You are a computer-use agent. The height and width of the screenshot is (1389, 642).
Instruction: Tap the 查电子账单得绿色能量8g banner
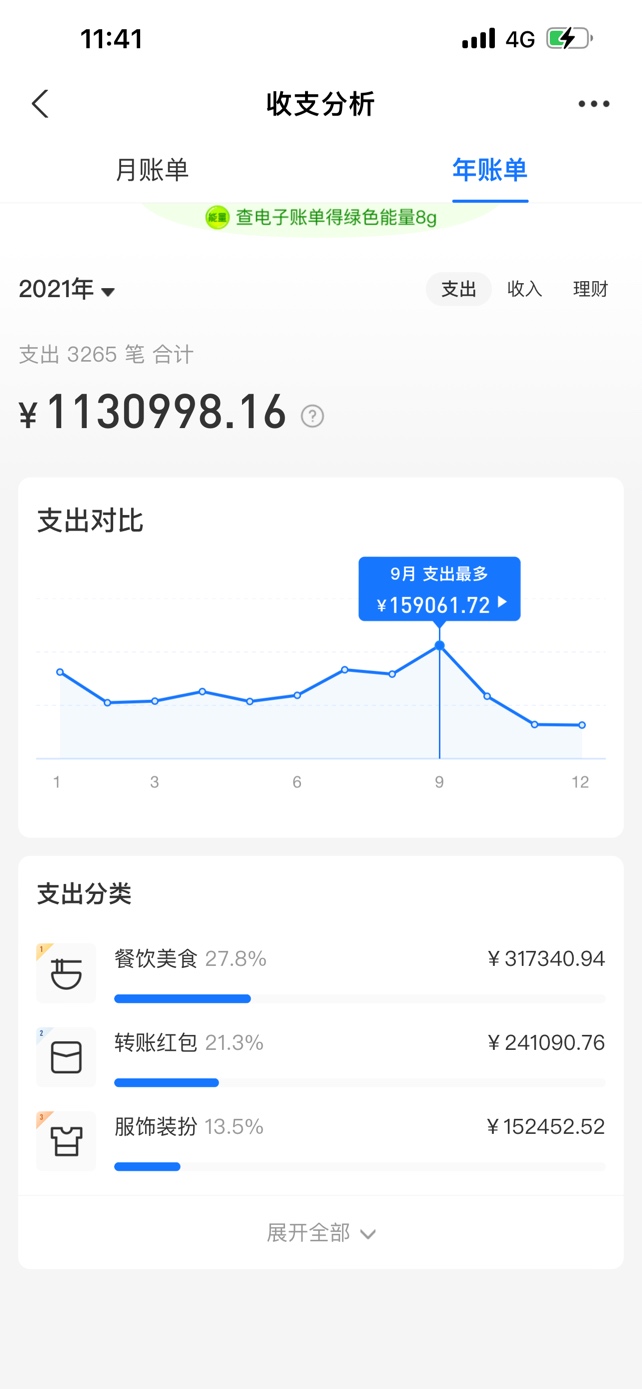tap(321, 217)
